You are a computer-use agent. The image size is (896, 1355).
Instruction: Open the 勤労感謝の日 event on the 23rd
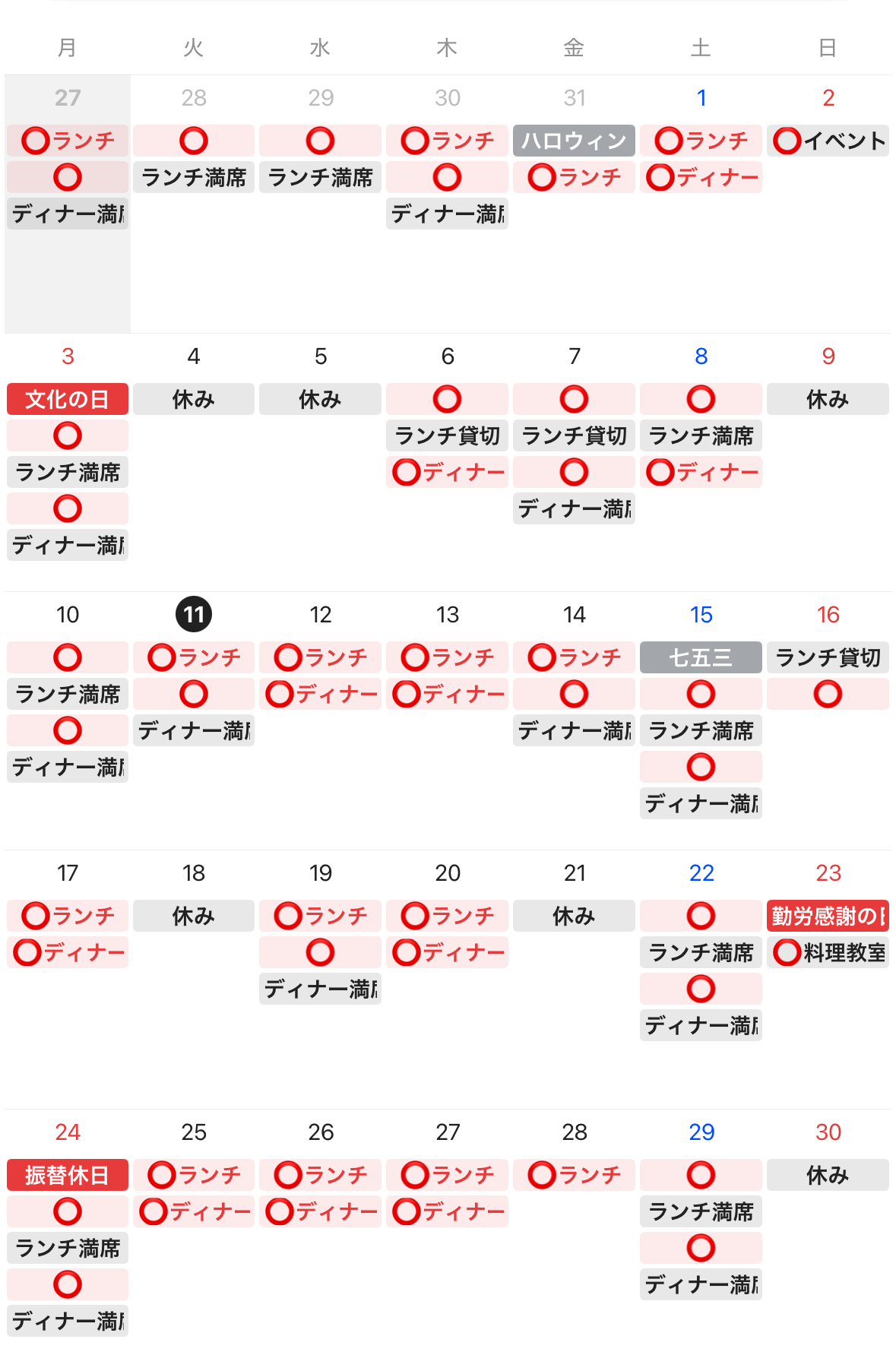[828, 916]
